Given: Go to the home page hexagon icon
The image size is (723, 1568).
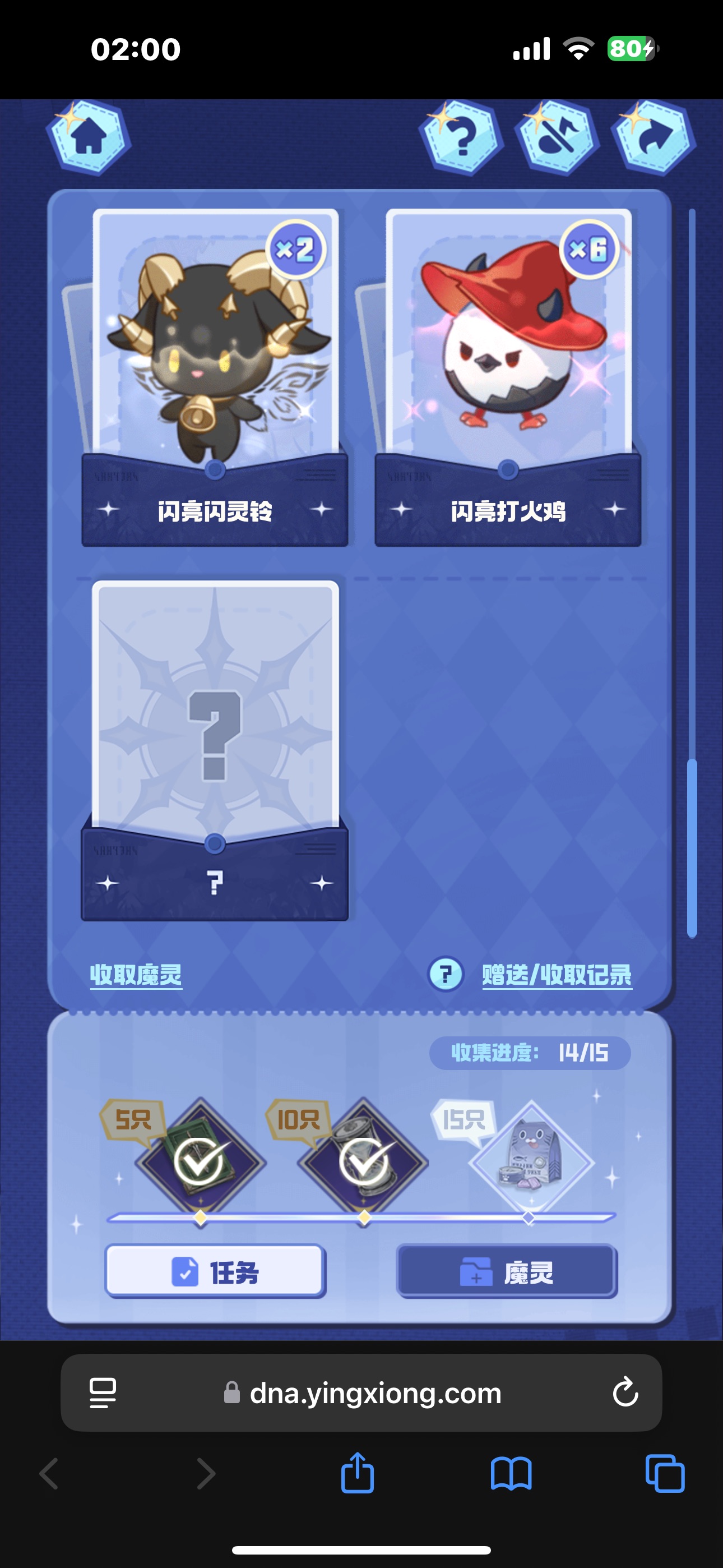Looking at the screenshot, I should tap(90, 138).
